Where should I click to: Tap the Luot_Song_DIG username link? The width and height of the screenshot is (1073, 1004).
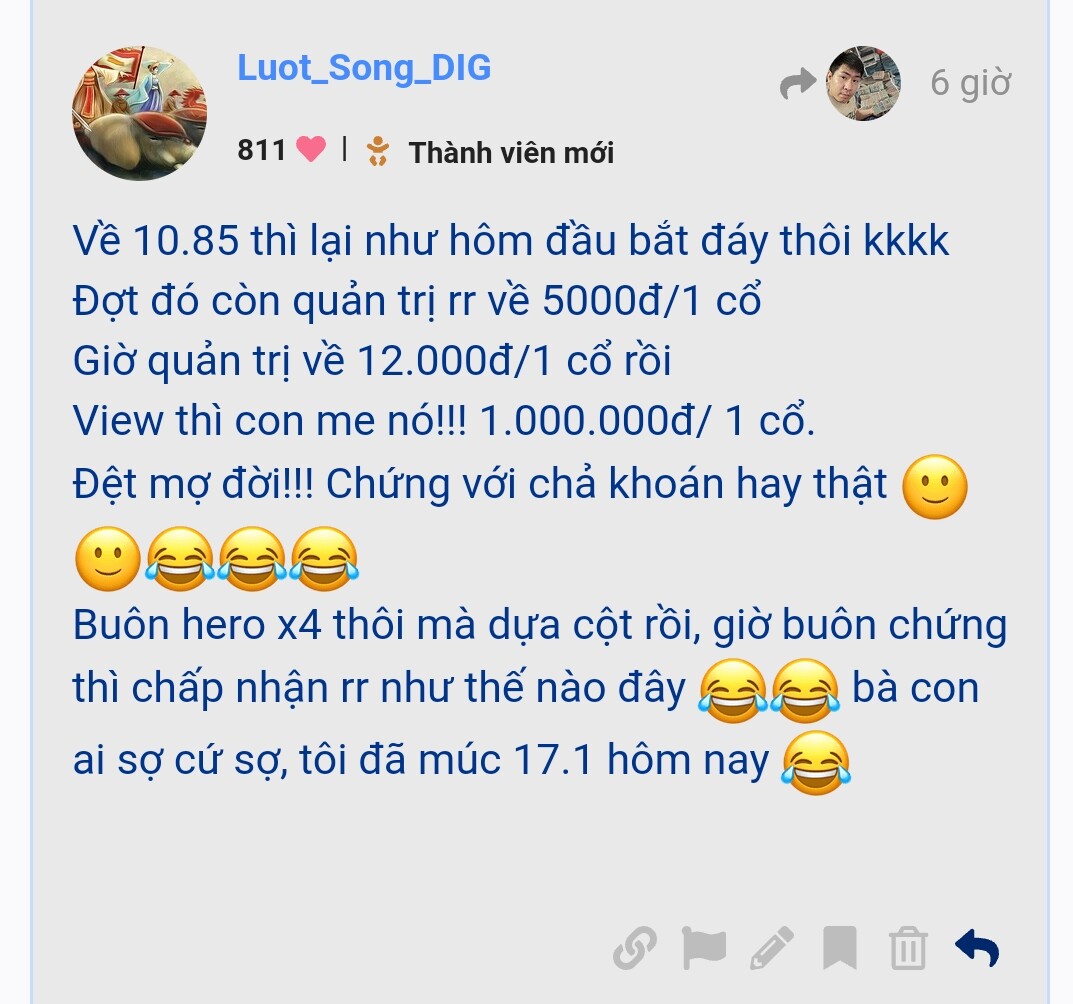364,68
